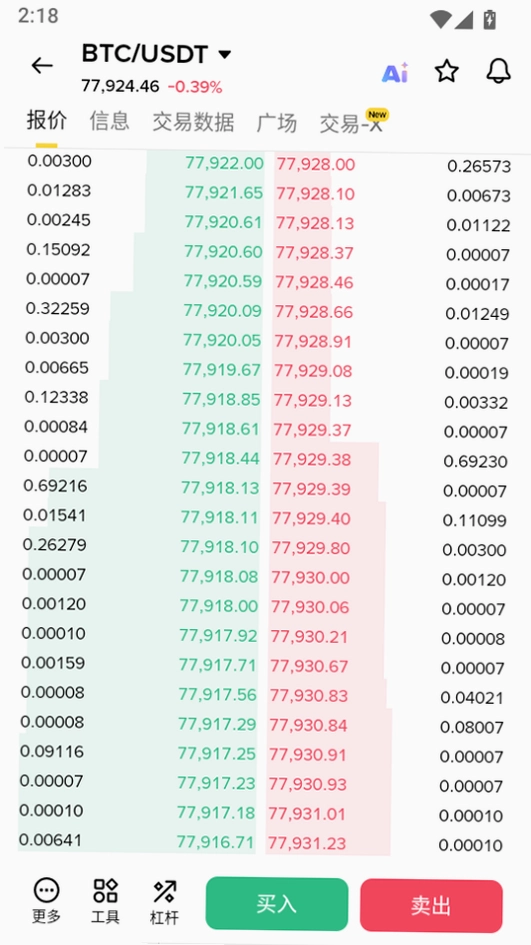This screenshot has height=945, width=531.
Task: Open the 更多 menu
Action: [x=46, y=901]
